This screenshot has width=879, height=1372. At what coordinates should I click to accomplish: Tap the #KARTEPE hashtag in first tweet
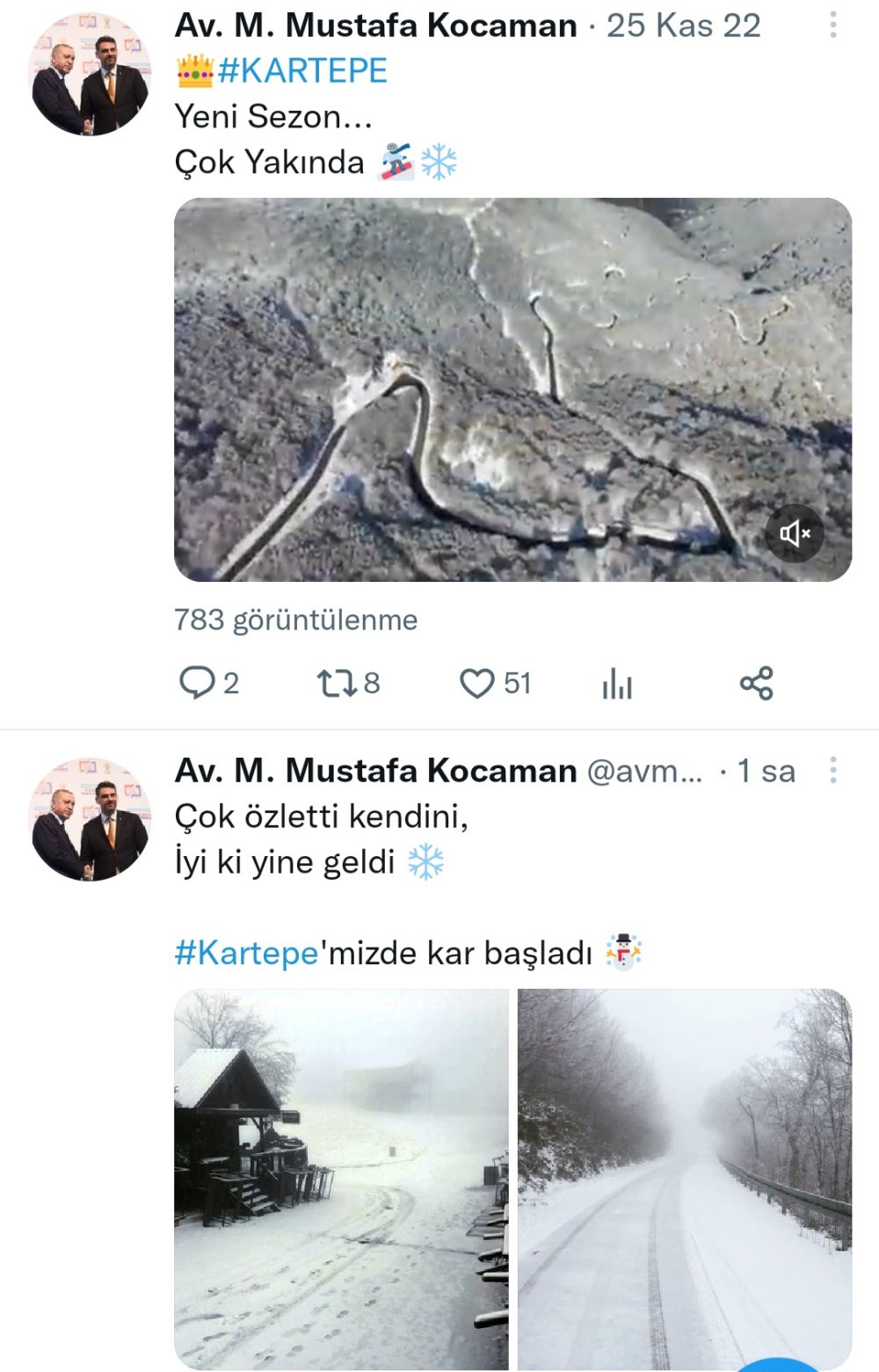(x=301, y=70)
